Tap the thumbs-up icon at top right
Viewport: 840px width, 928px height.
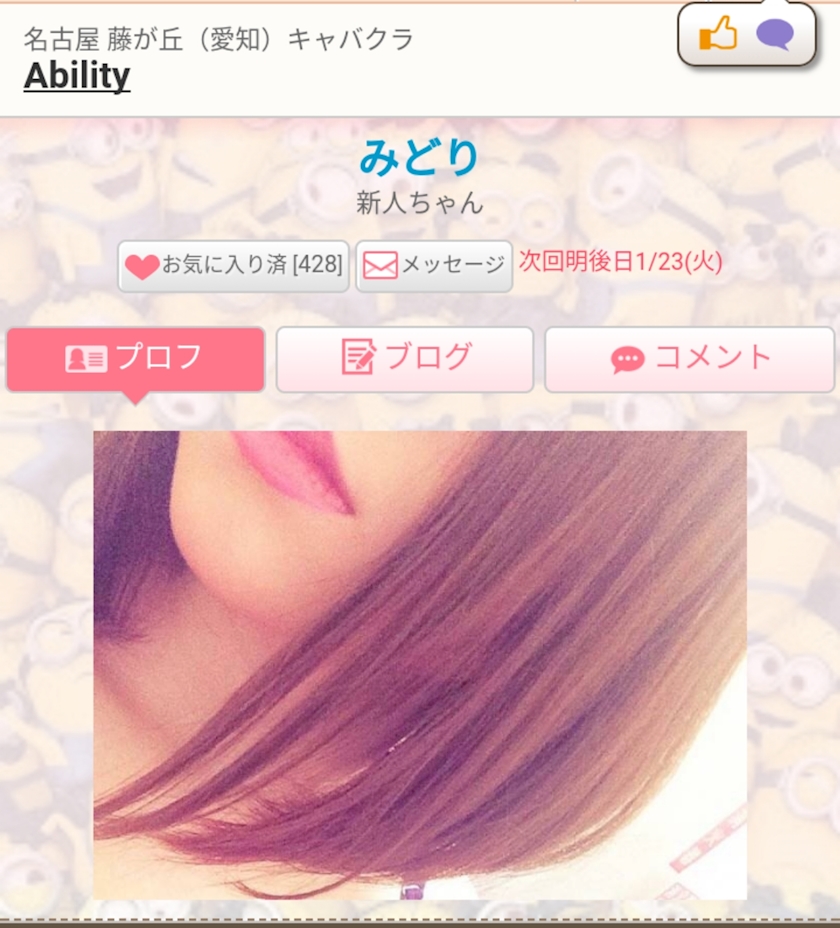pos(718,34)
